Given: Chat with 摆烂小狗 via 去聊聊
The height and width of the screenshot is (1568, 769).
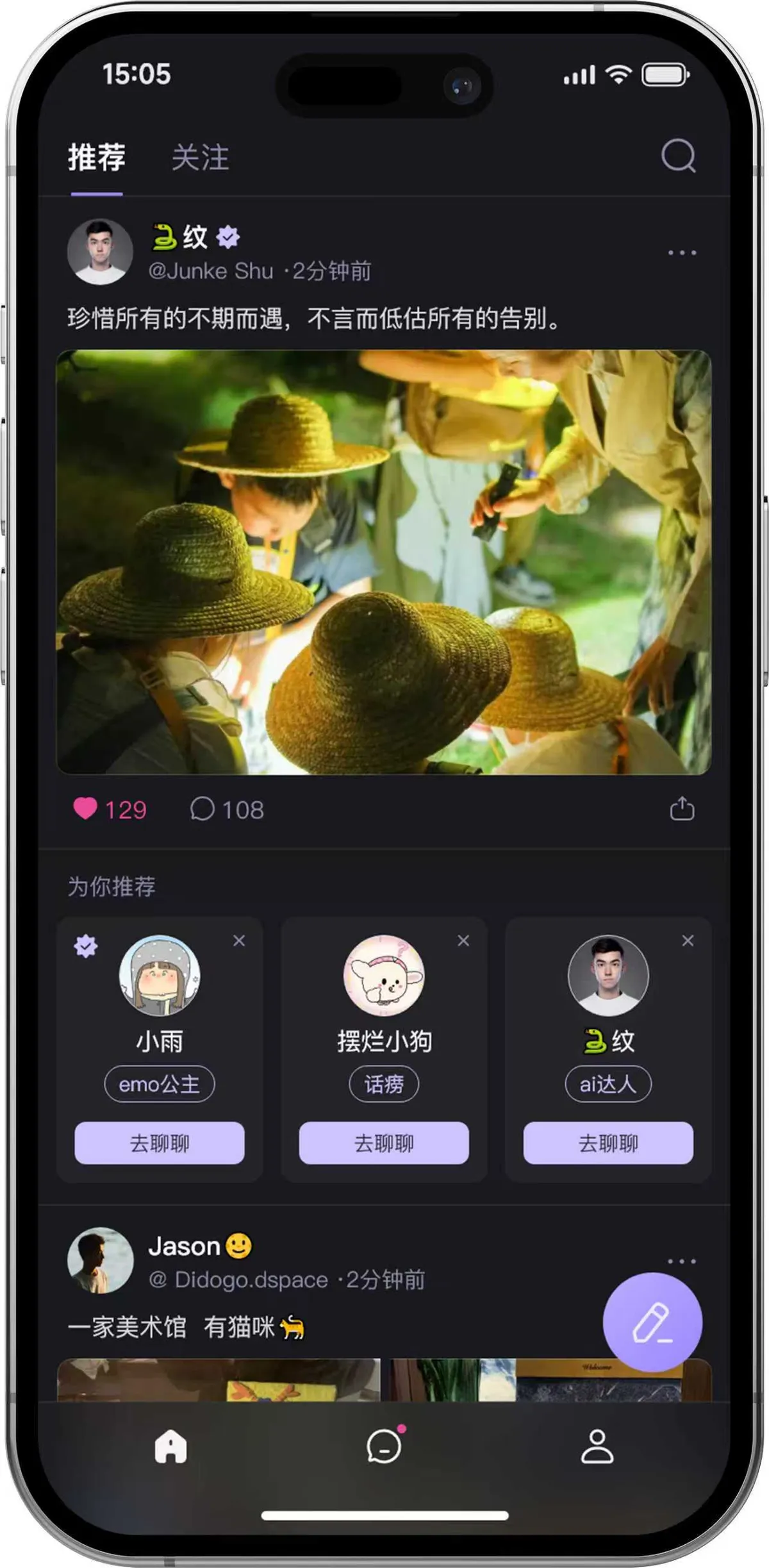Looking at the screenshot, I should [384, 1143].
